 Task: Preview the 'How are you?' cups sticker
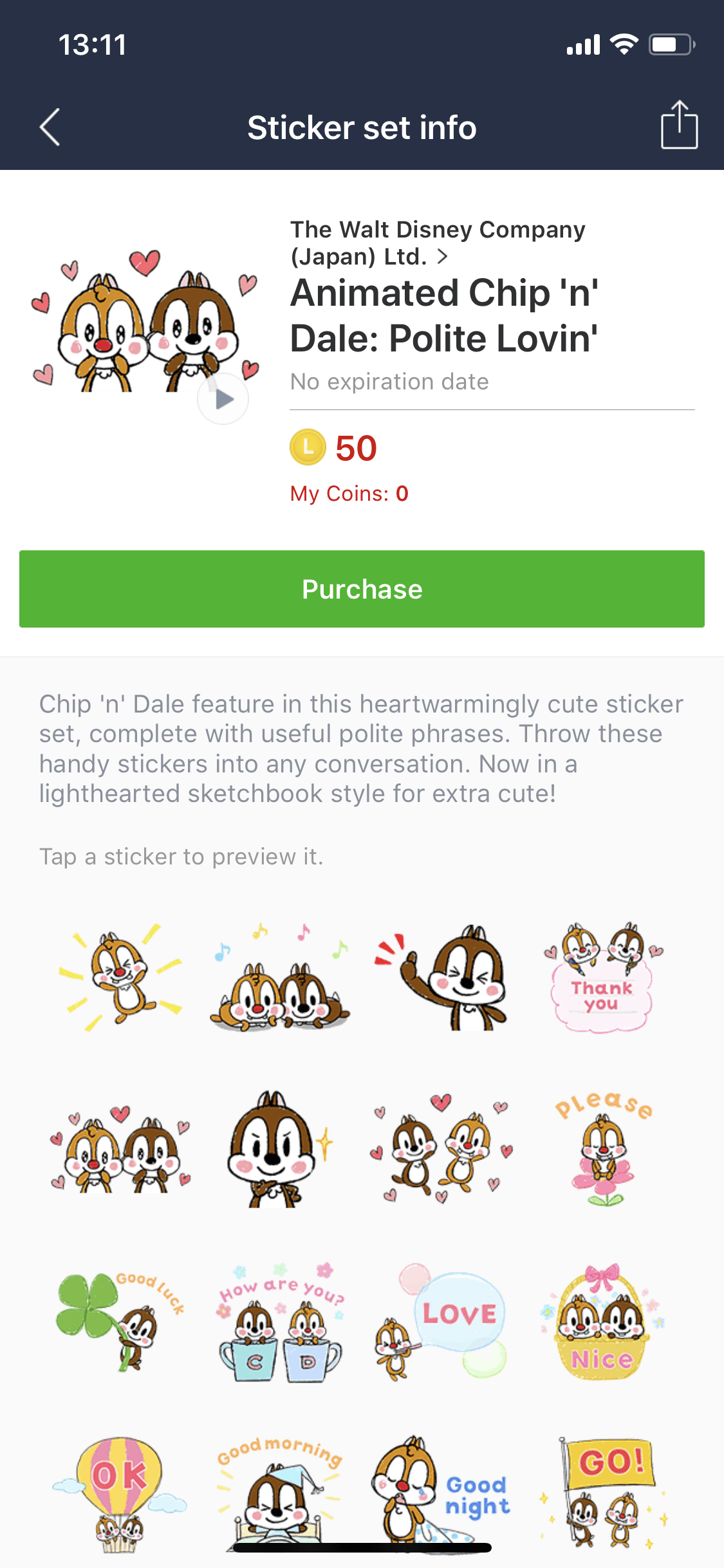(281, 1321)
